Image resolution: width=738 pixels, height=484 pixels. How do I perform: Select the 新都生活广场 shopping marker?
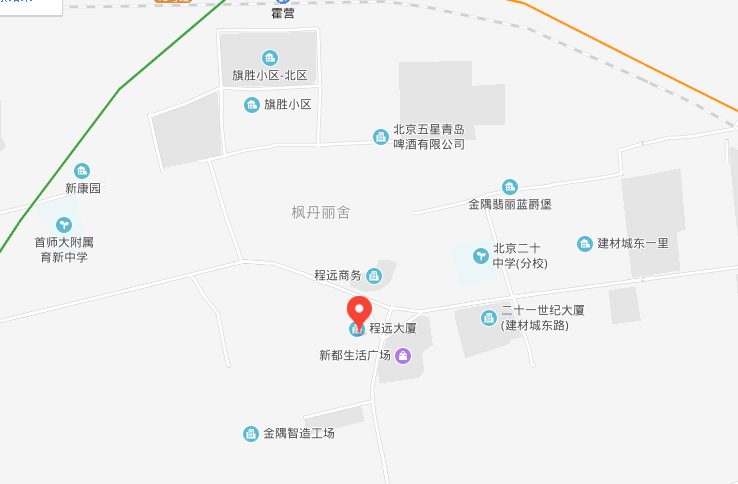[403, 355]
